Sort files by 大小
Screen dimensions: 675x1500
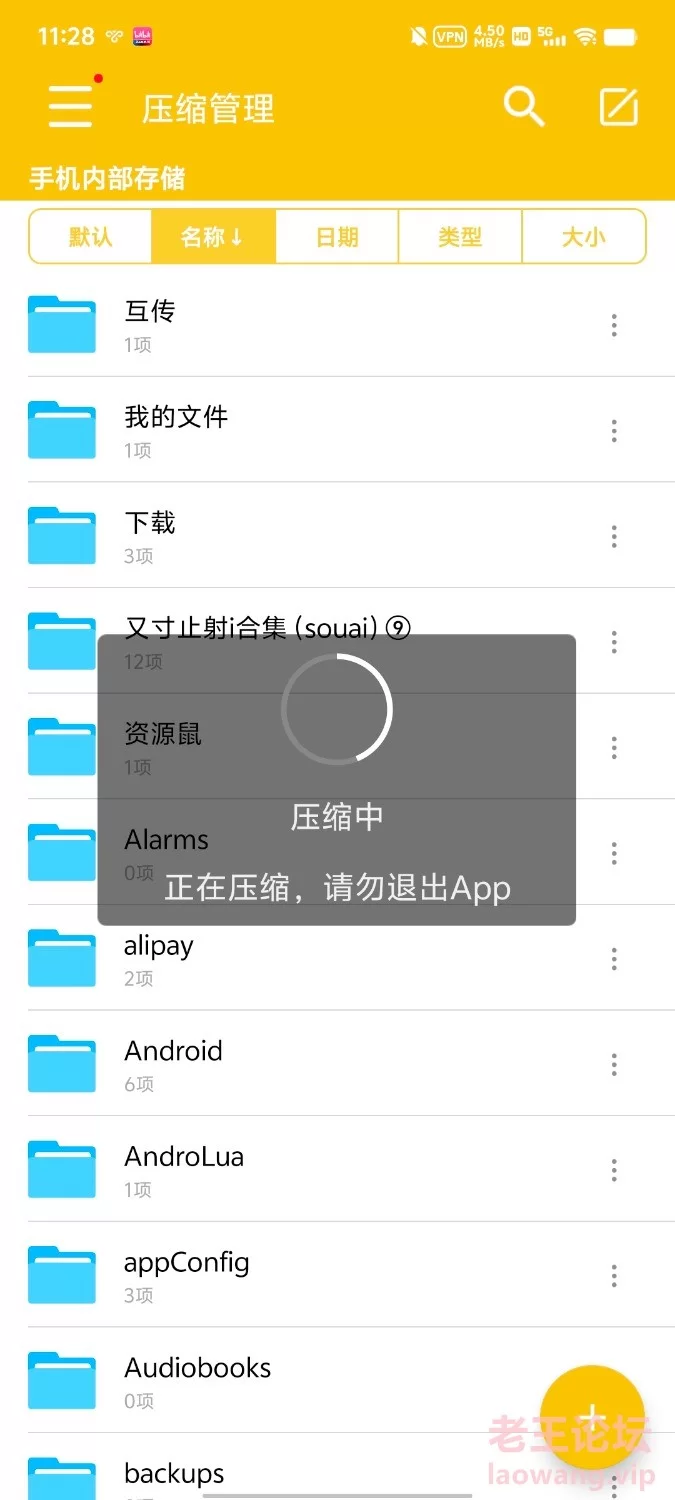coord(584,237)
